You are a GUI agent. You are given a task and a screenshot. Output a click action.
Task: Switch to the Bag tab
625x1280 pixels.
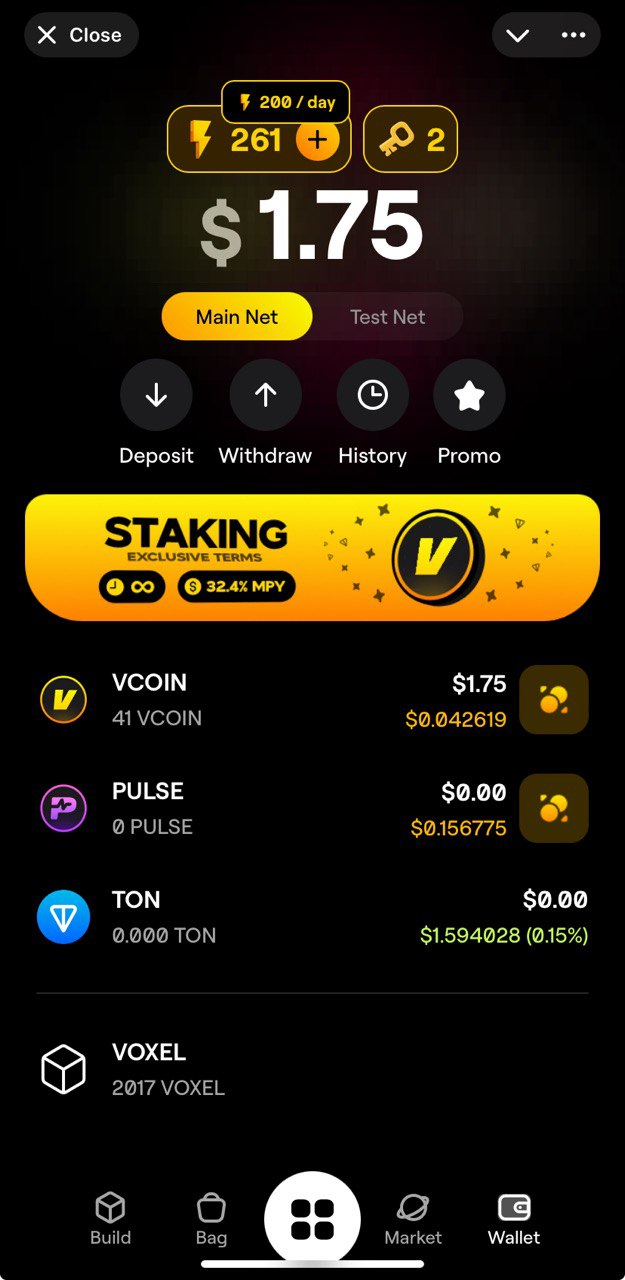[211, 1219]
